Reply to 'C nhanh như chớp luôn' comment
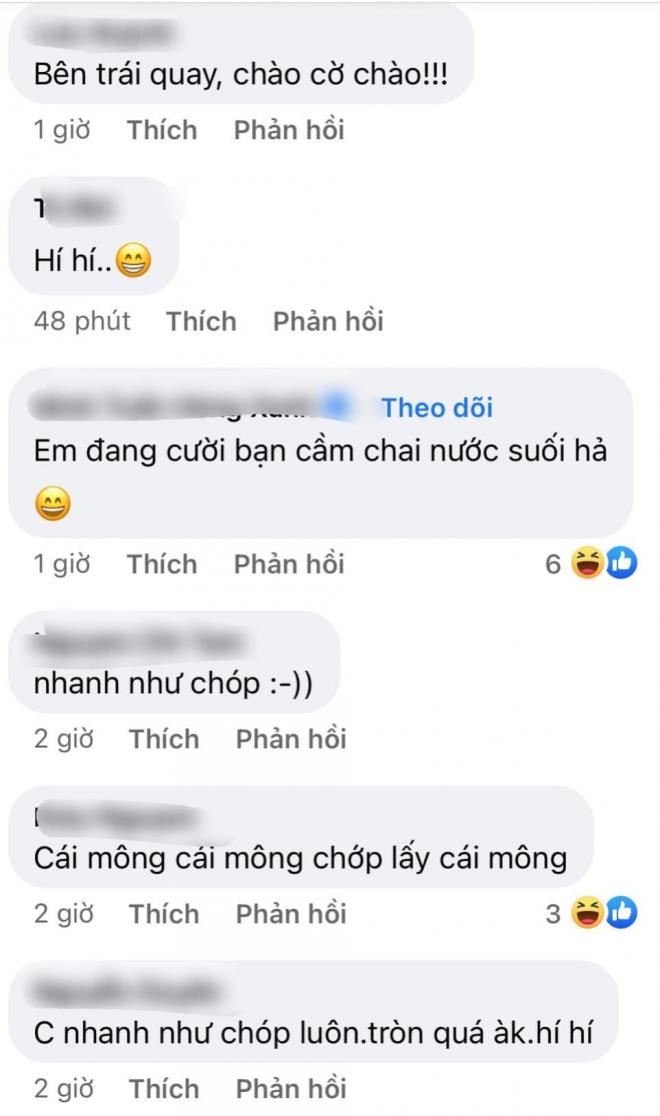The width and height of the screenshot is (660, 1116). [291, 1089]
